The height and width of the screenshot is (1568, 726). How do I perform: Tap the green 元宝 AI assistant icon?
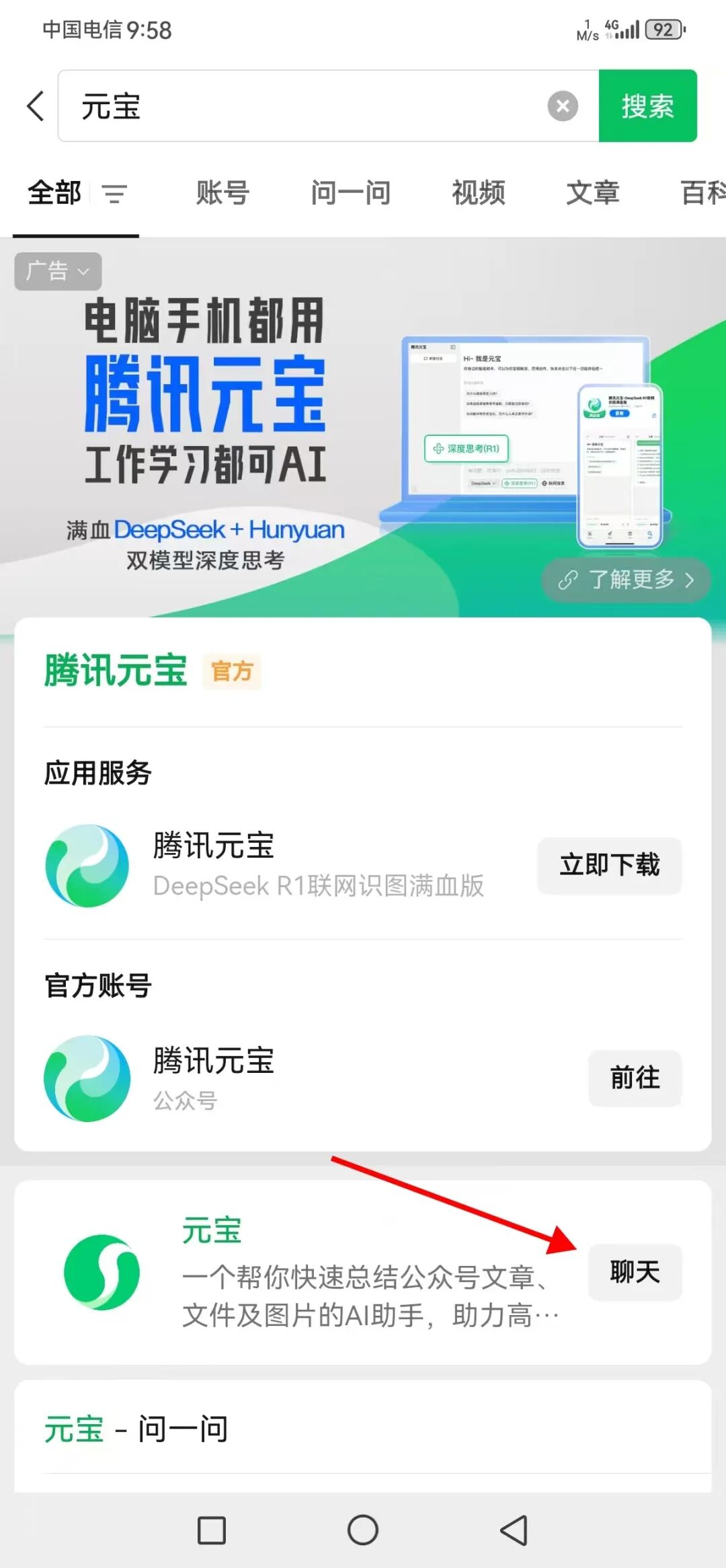(x=101, y=1271)
